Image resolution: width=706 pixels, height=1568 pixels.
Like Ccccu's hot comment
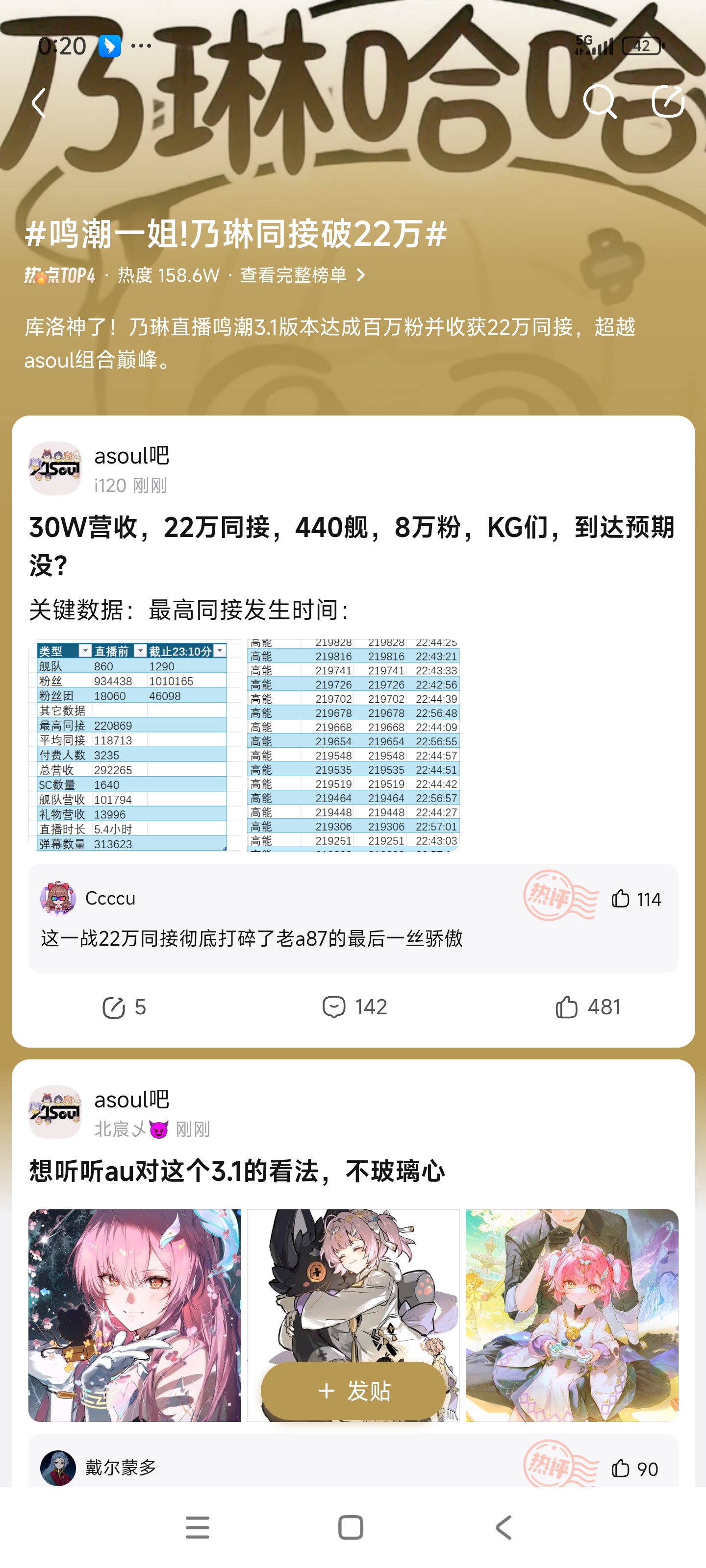(x=636, y=899)
